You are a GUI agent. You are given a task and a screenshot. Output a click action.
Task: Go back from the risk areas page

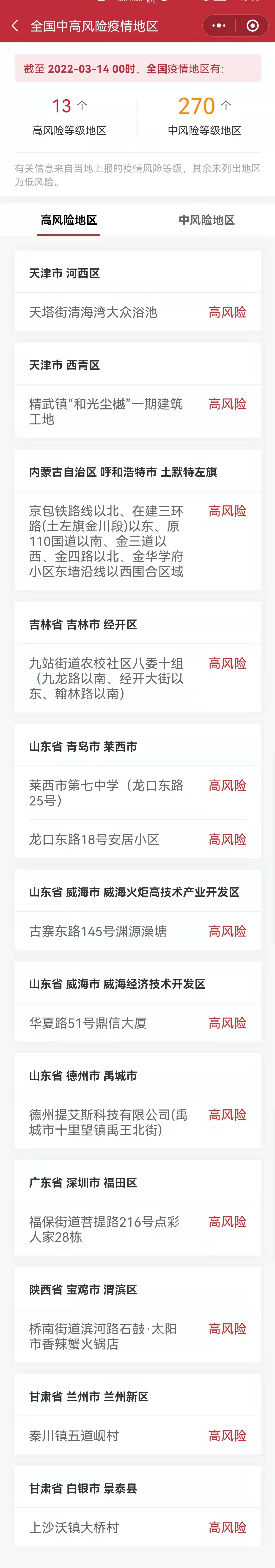click(15, 25)
